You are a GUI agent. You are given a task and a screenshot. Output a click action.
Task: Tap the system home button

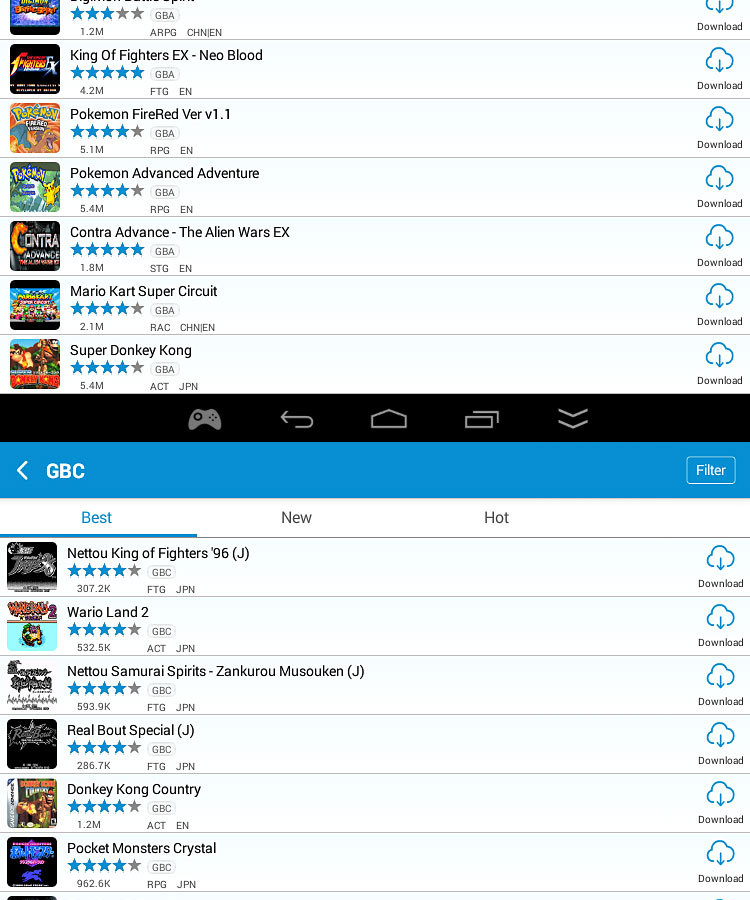389,419
